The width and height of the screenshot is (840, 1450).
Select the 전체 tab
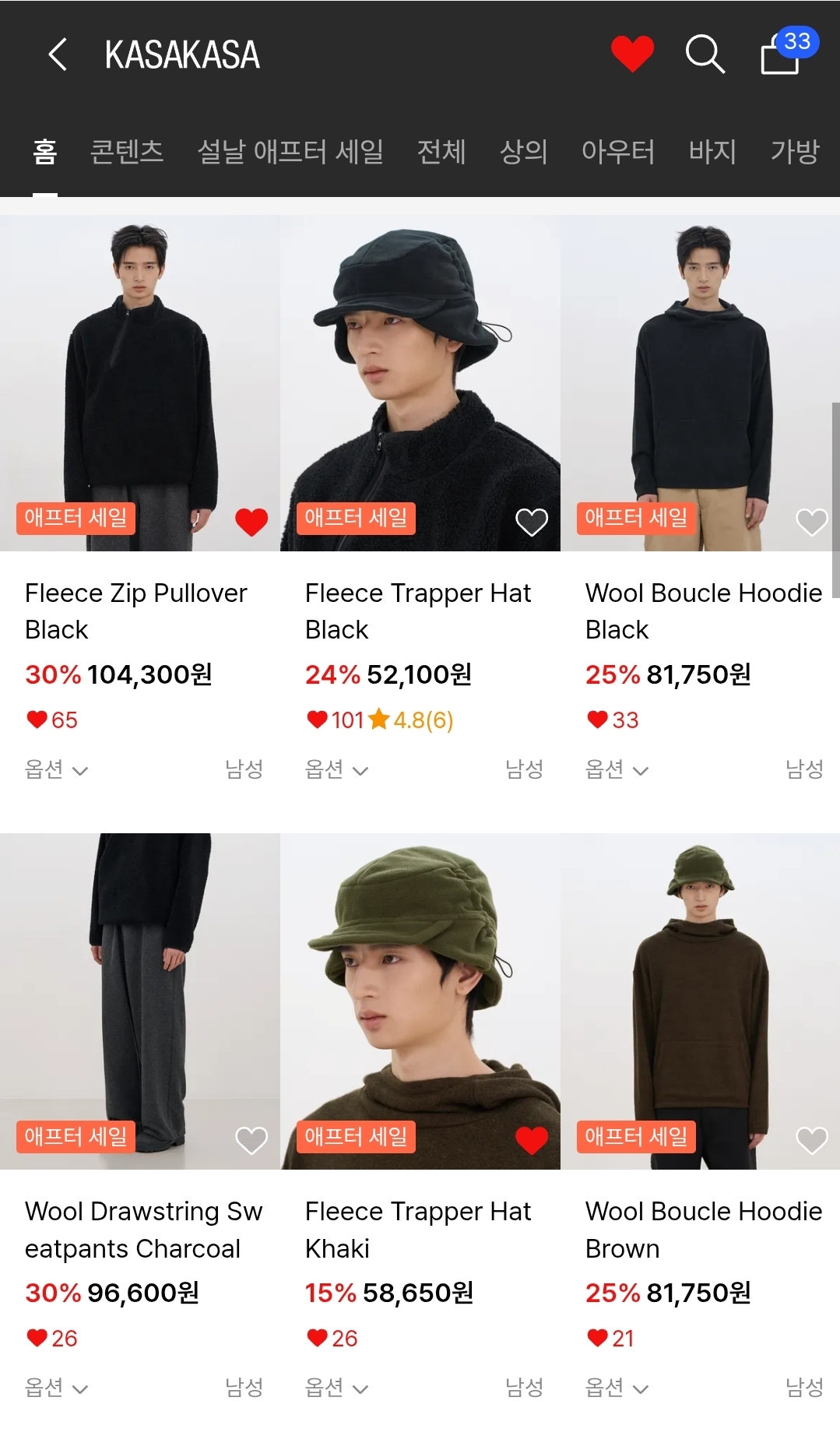tap(441, 151)
